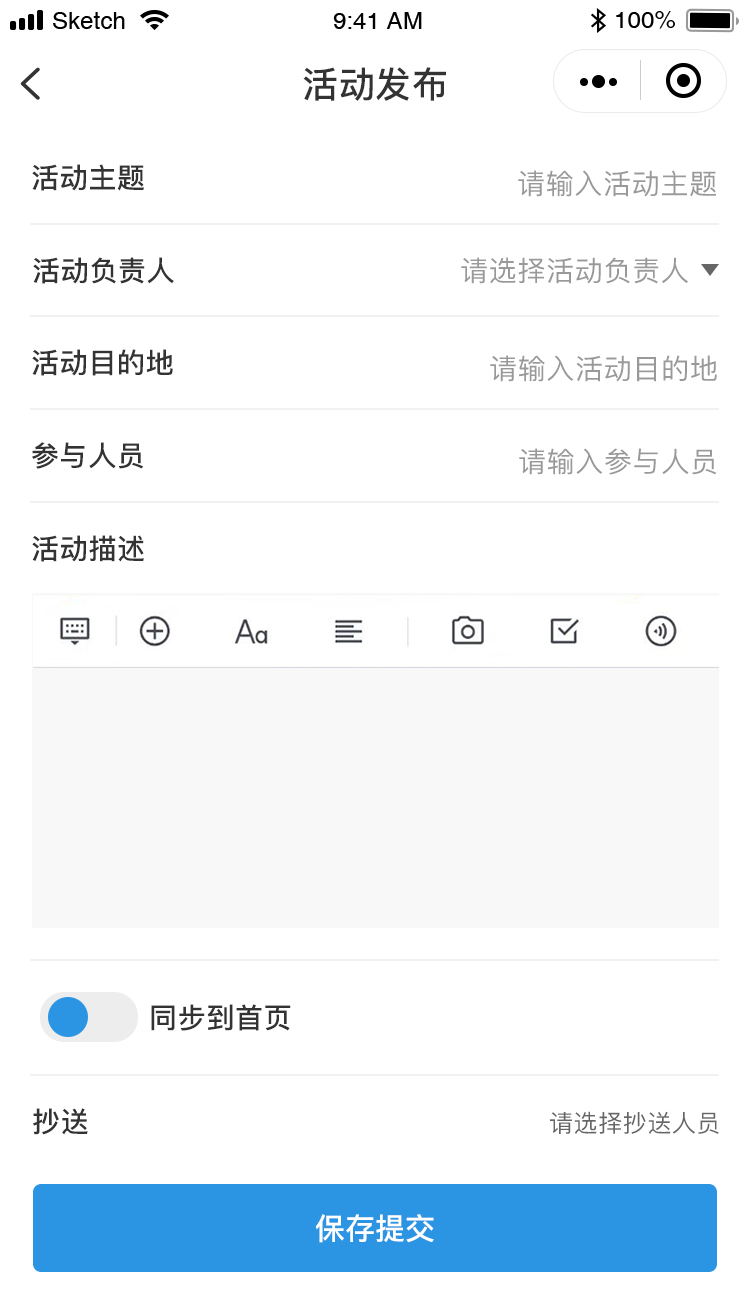Tap the 活动描述 text area

[375, 798]
